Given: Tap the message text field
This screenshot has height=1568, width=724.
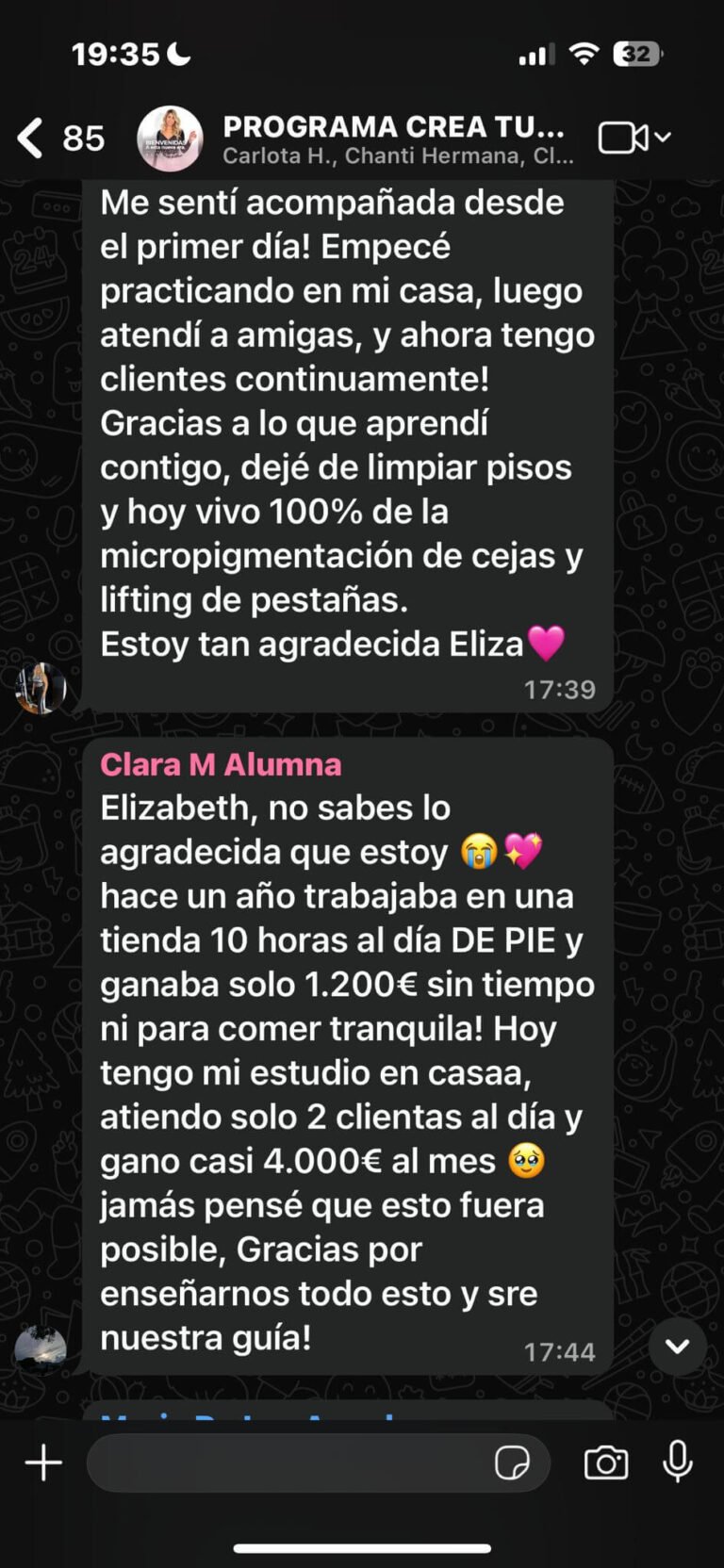Looking at the screenshot, I should click(x=288, y=1463).
